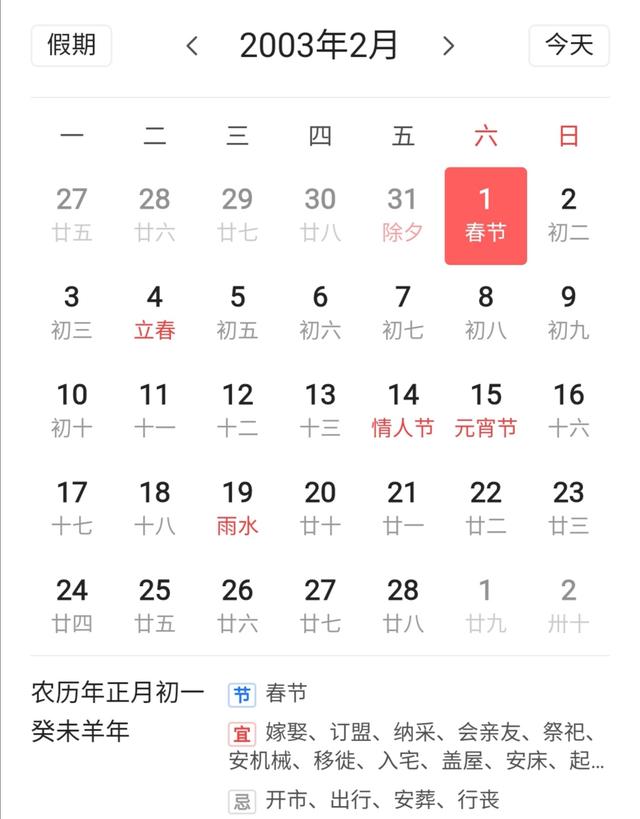Screen dimensions: 640x819
Task: Open the 假期 holiday button
Action: (71, 45)
